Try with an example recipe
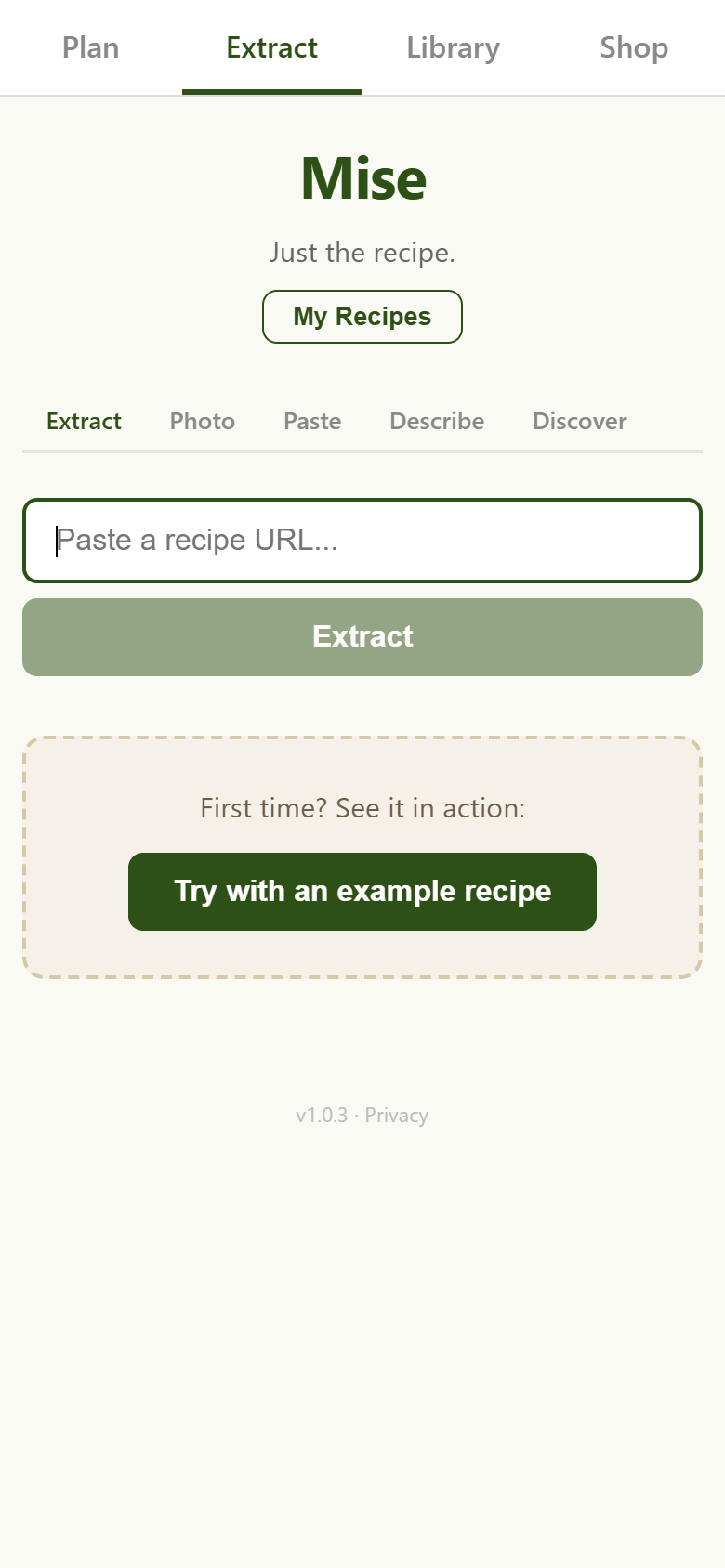Viewport: 725px width, 1568px height. (362, 892)
